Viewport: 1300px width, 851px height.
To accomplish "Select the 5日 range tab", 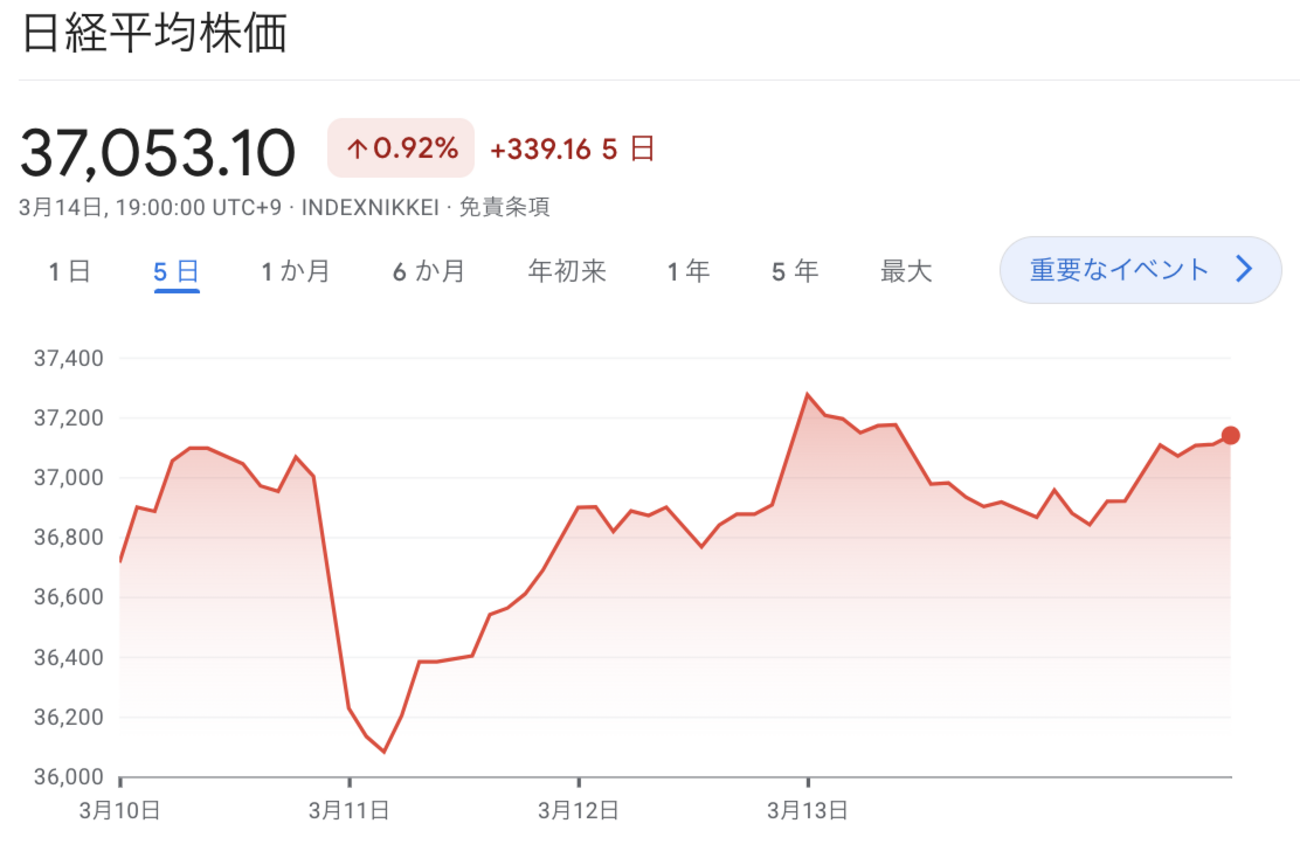I will point(176,271).
